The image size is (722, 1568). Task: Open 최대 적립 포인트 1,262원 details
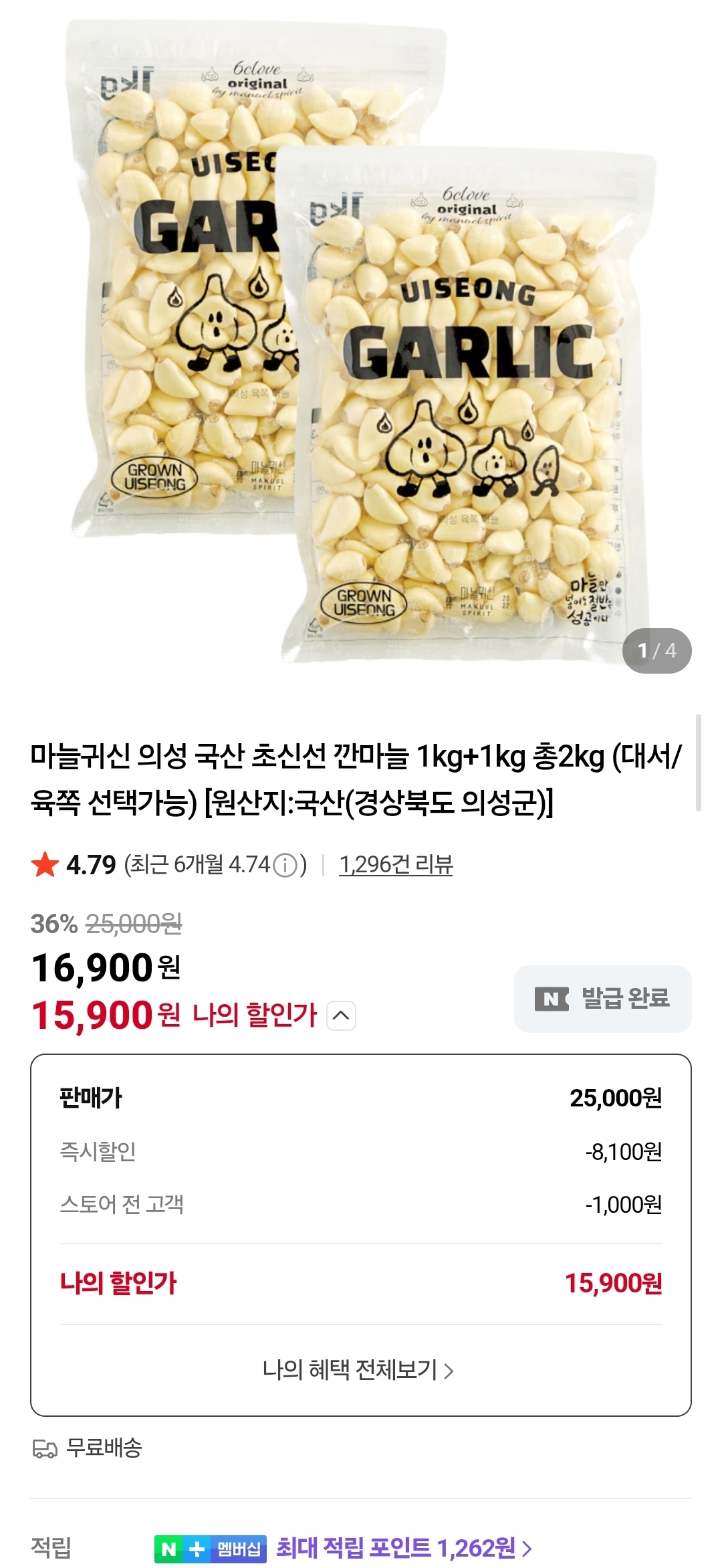(x=404, y=1548)
